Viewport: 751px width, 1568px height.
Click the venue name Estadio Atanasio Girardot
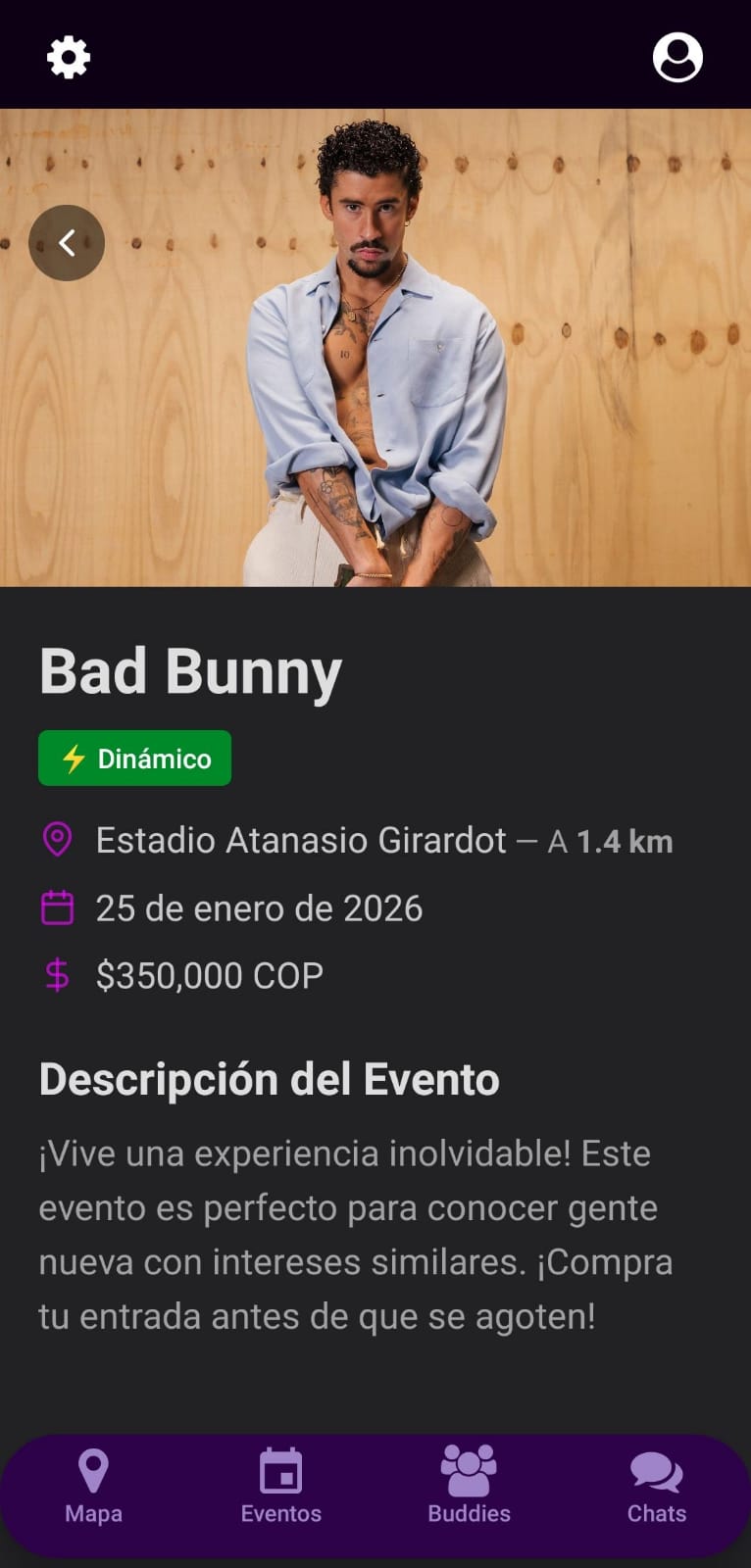304,840
